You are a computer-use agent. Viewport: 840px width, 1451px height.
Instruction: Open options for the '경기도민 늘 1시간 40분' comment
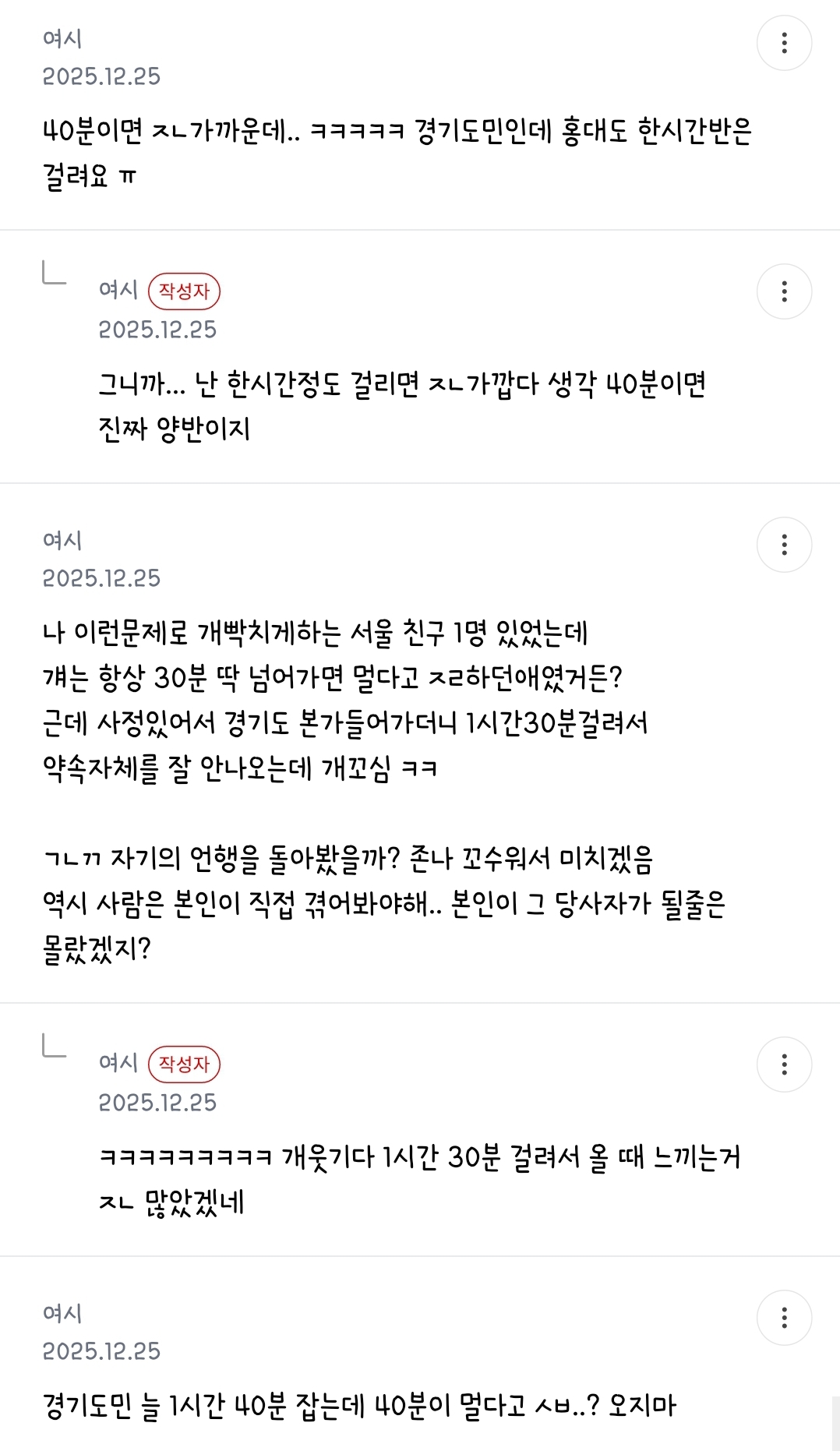[784, 1318]
